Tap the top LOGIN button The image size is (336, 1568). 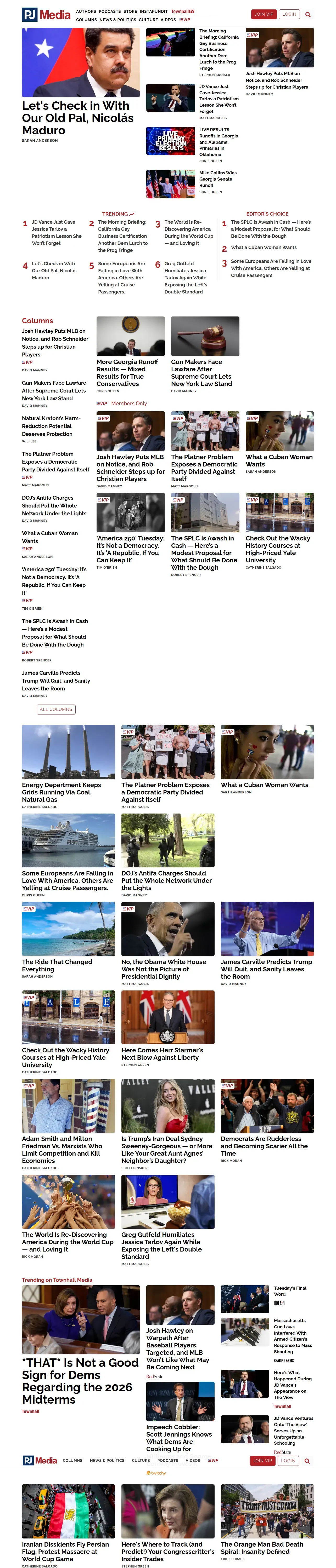click(289, 14)
